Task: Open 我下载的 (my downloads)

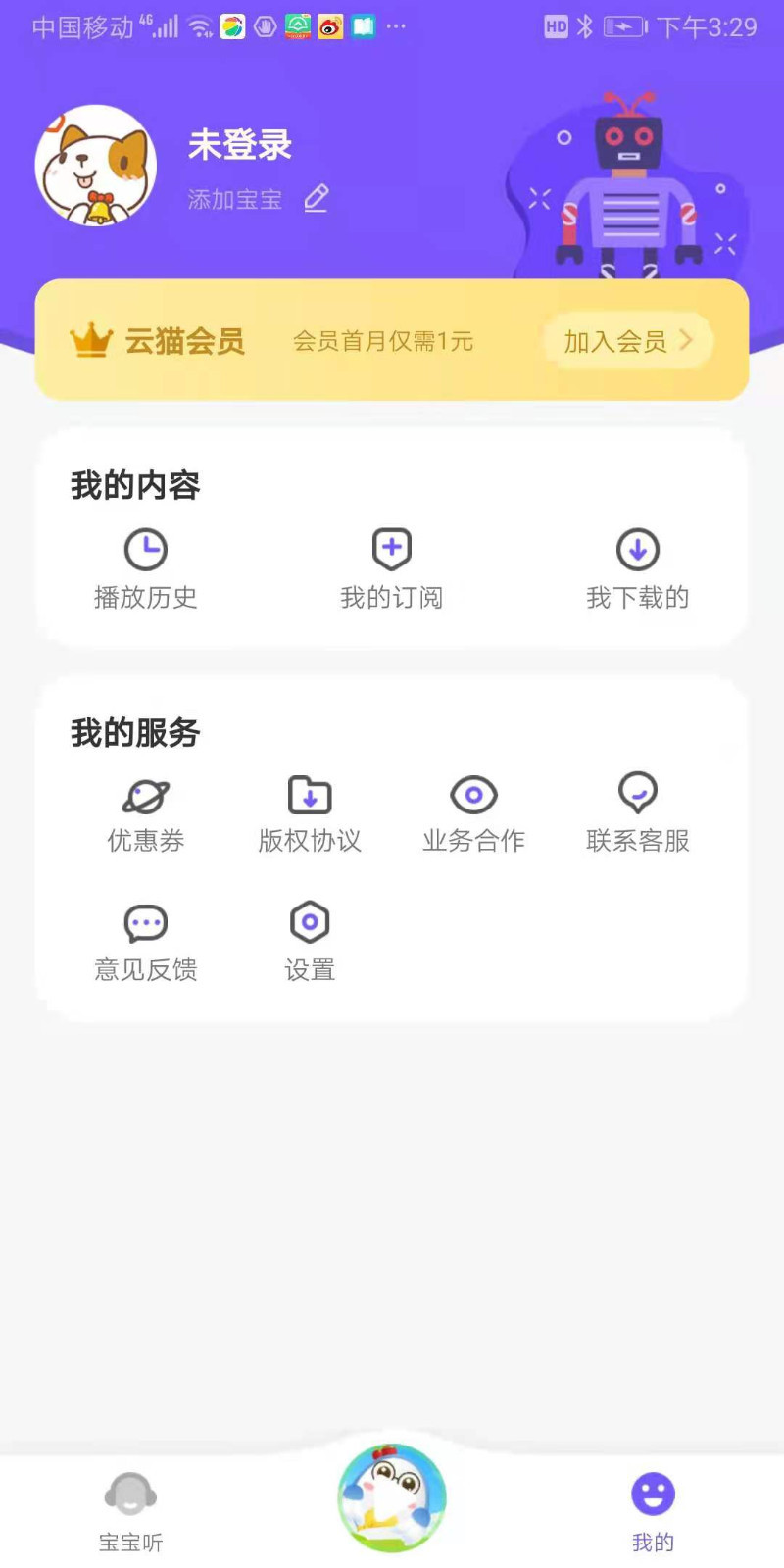Action: [x=637, y=568]
